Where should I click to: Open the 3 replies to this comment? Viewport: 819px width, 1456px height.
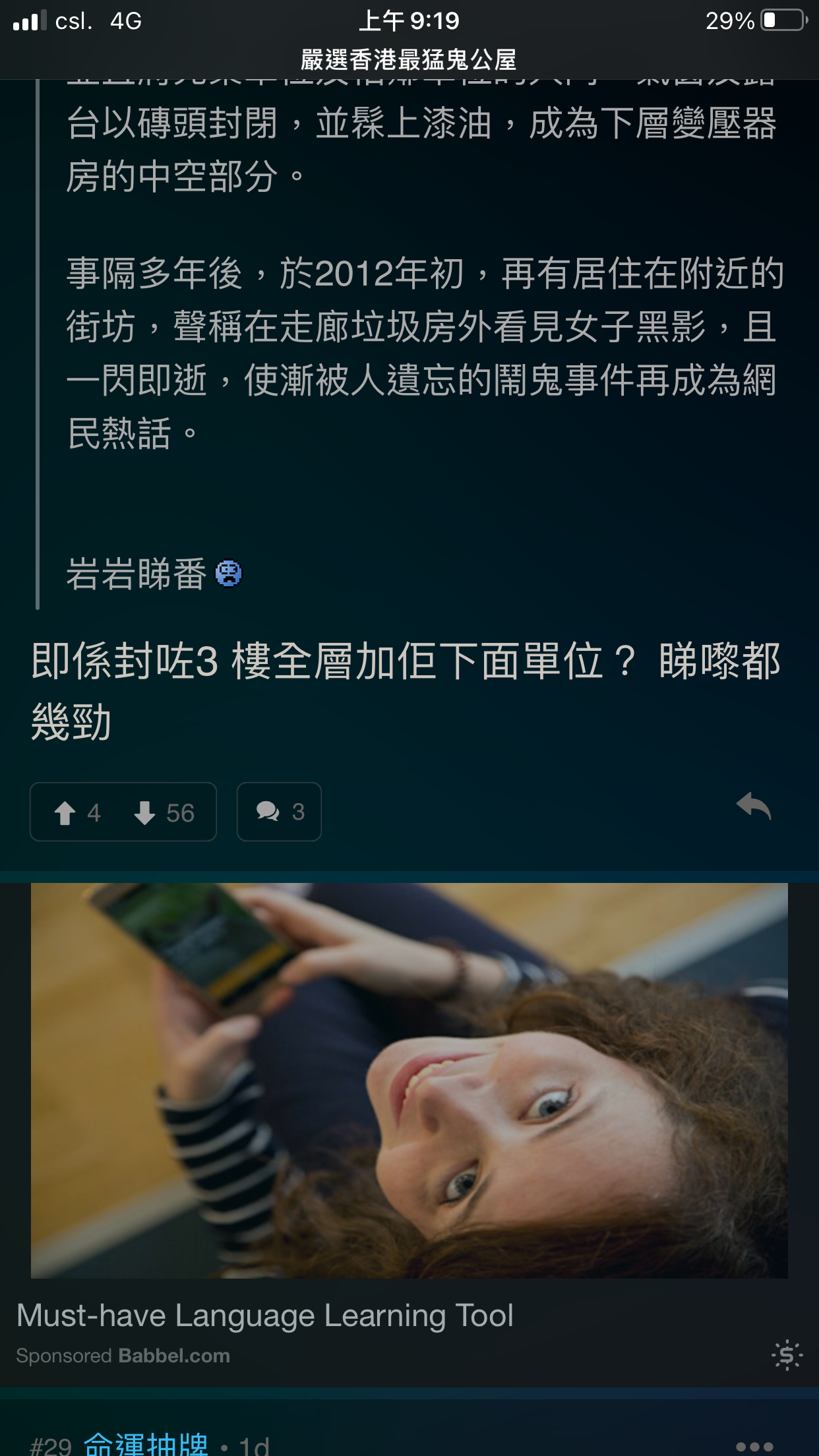(x=279, y=812)
